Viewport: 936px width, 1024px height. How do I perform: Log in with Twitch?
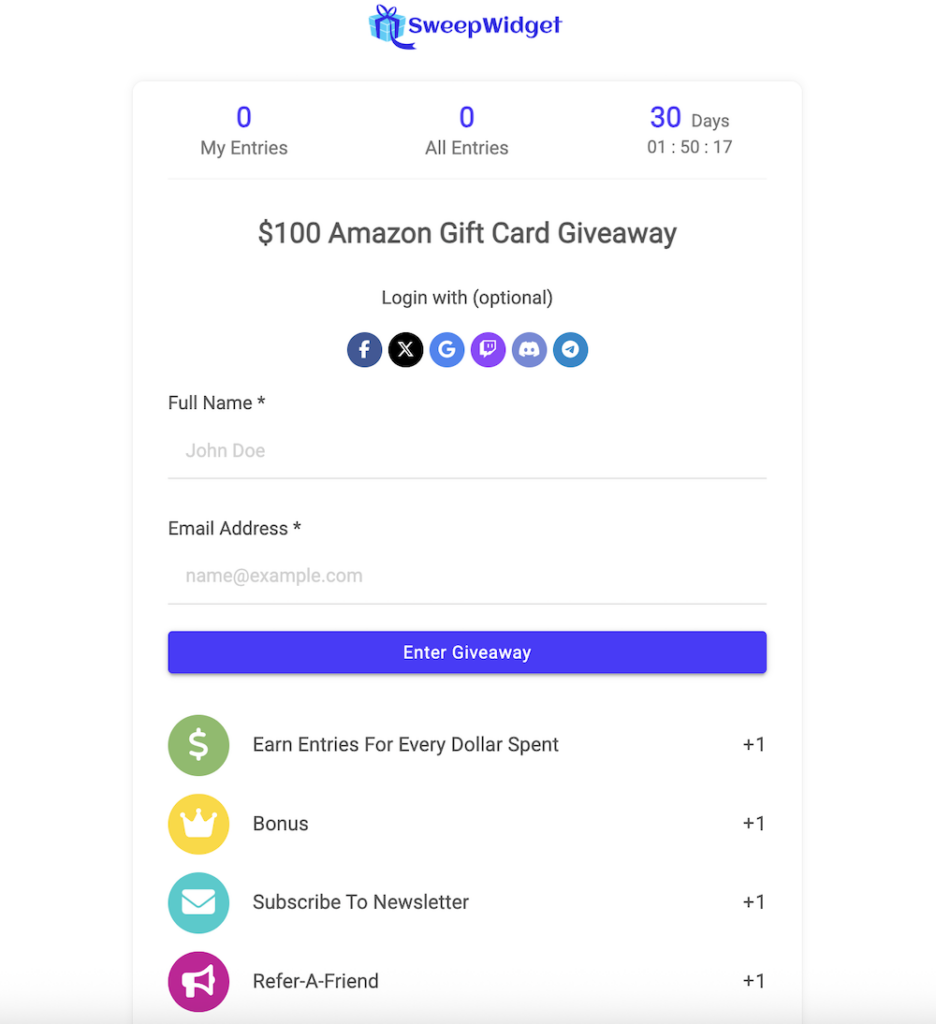click(488, 350)
